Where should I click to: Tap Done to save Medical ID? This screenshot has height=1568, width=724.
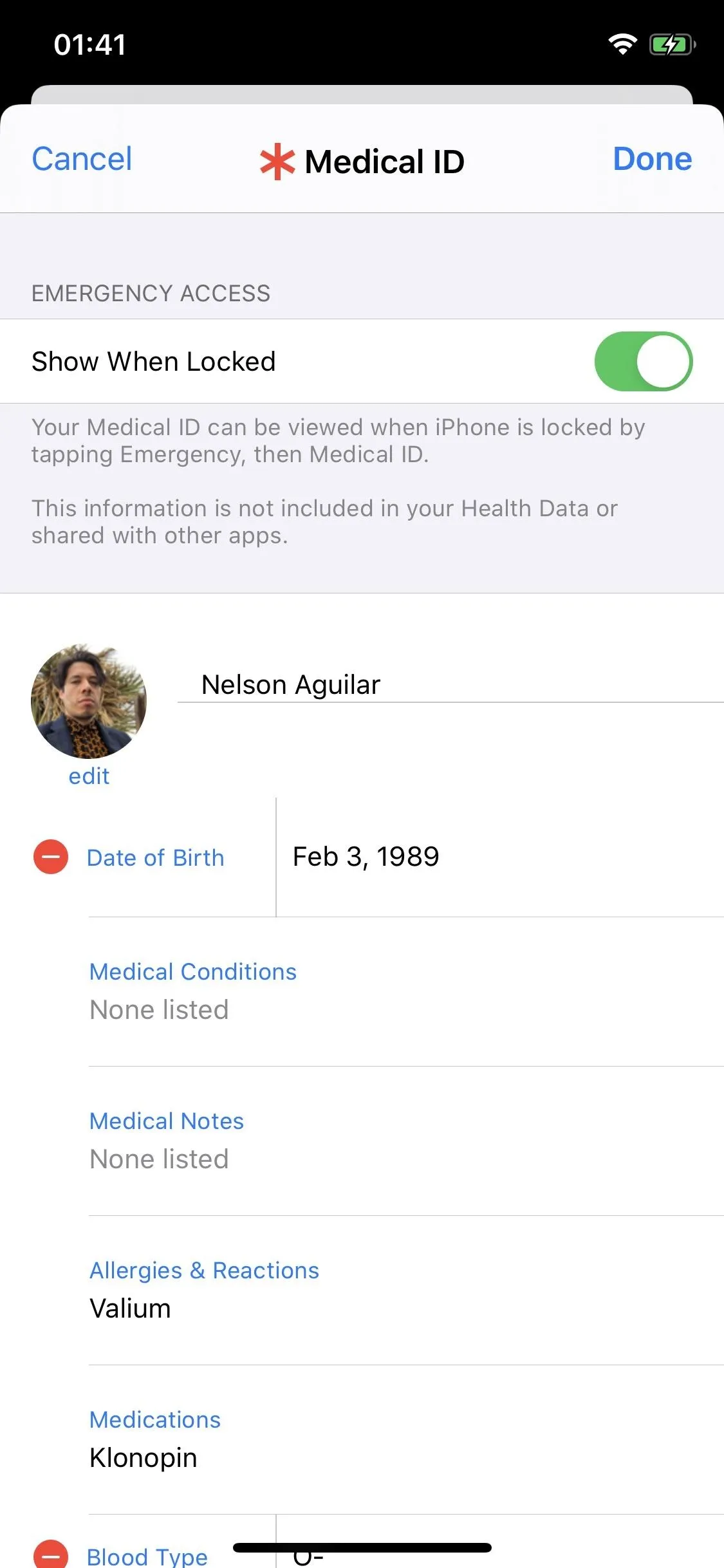click(x=652, y=159)
